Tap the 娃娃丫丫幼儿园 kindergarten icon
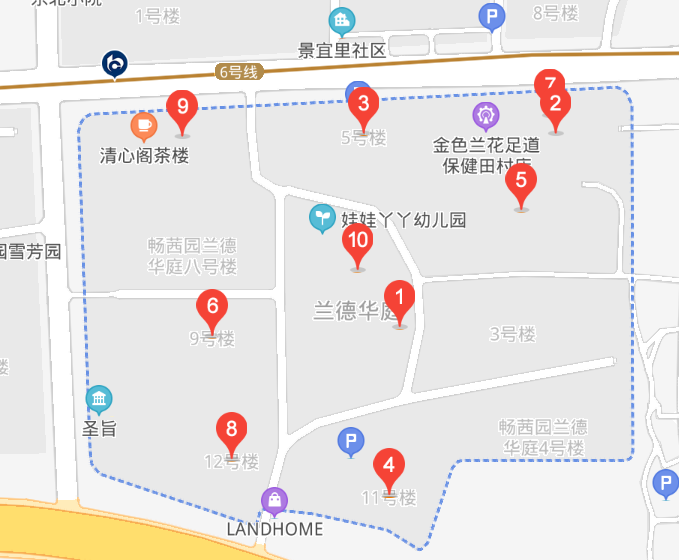 (322, 217)
